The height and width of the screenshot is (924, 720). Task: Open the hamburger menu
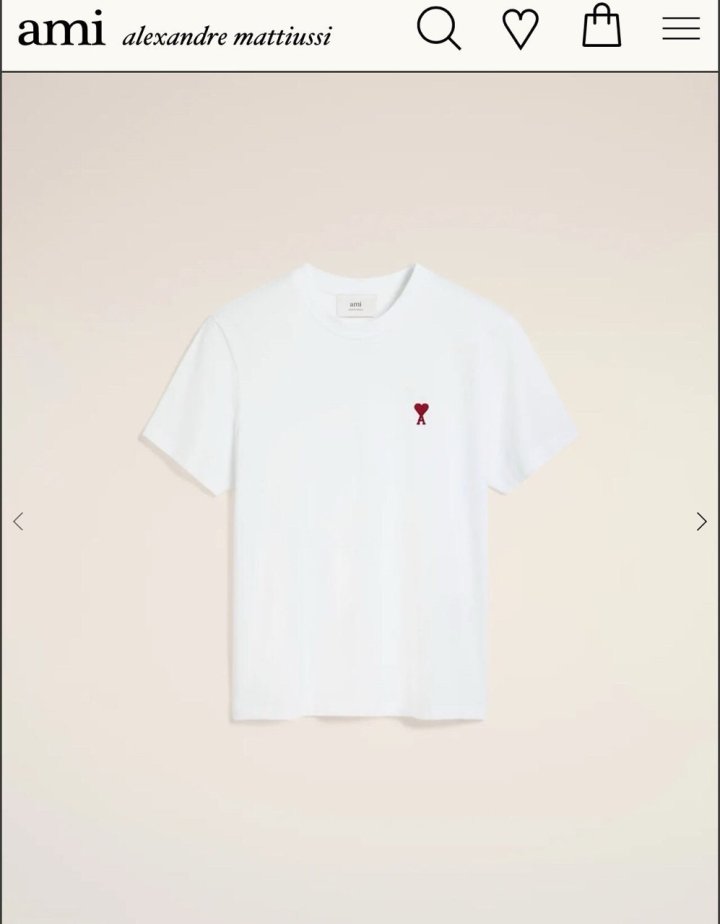681,29
